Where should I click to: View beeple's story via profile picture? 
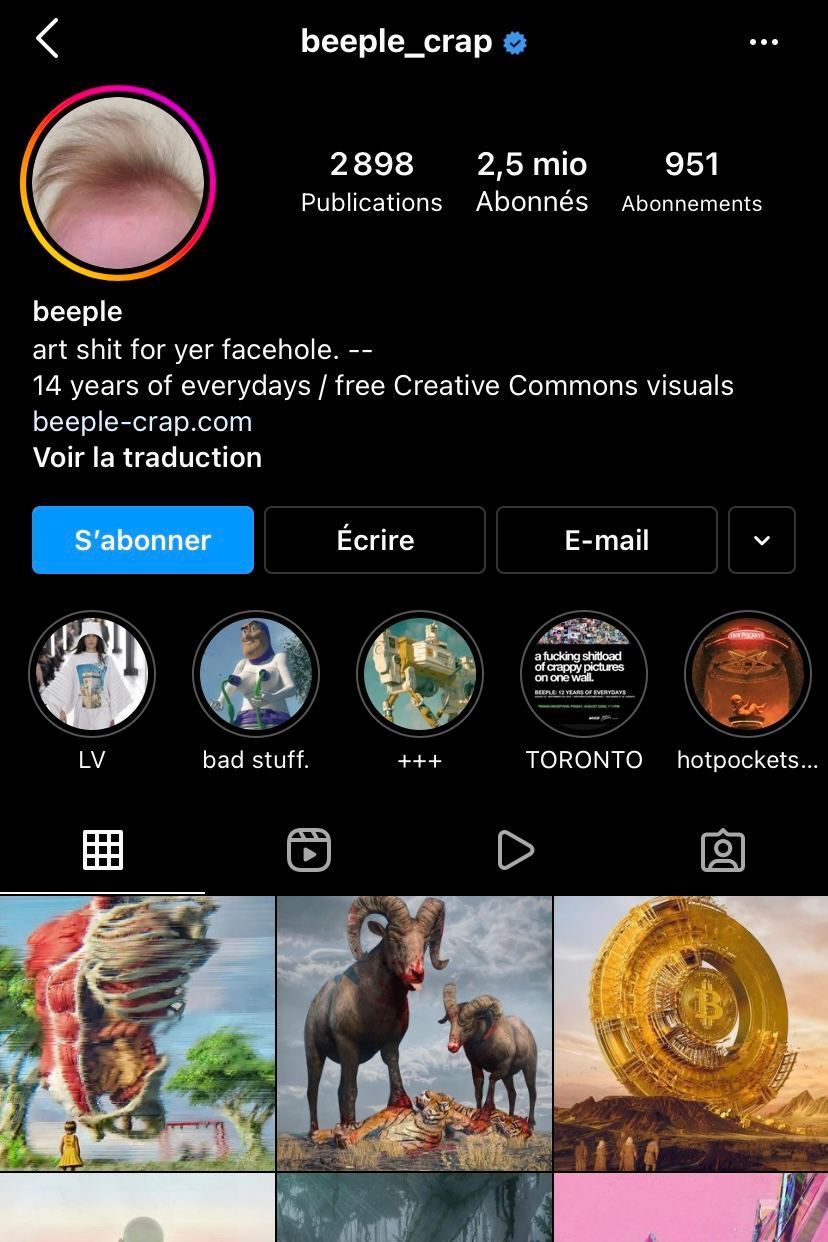click(x=118, y=183)
